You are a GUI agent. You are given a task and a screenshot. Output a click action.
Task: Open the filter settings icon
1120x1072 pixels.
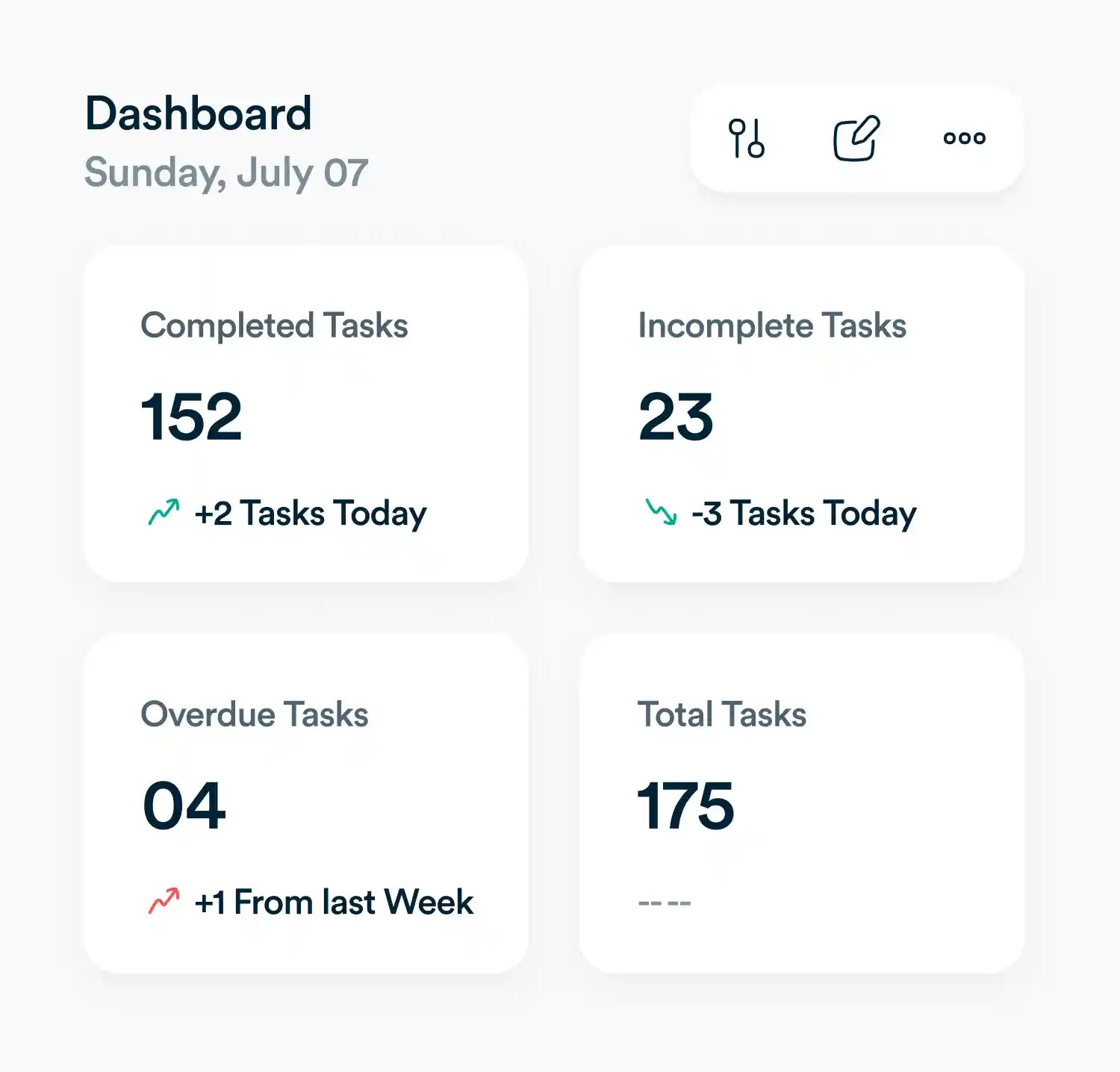(x=746, y=138)
